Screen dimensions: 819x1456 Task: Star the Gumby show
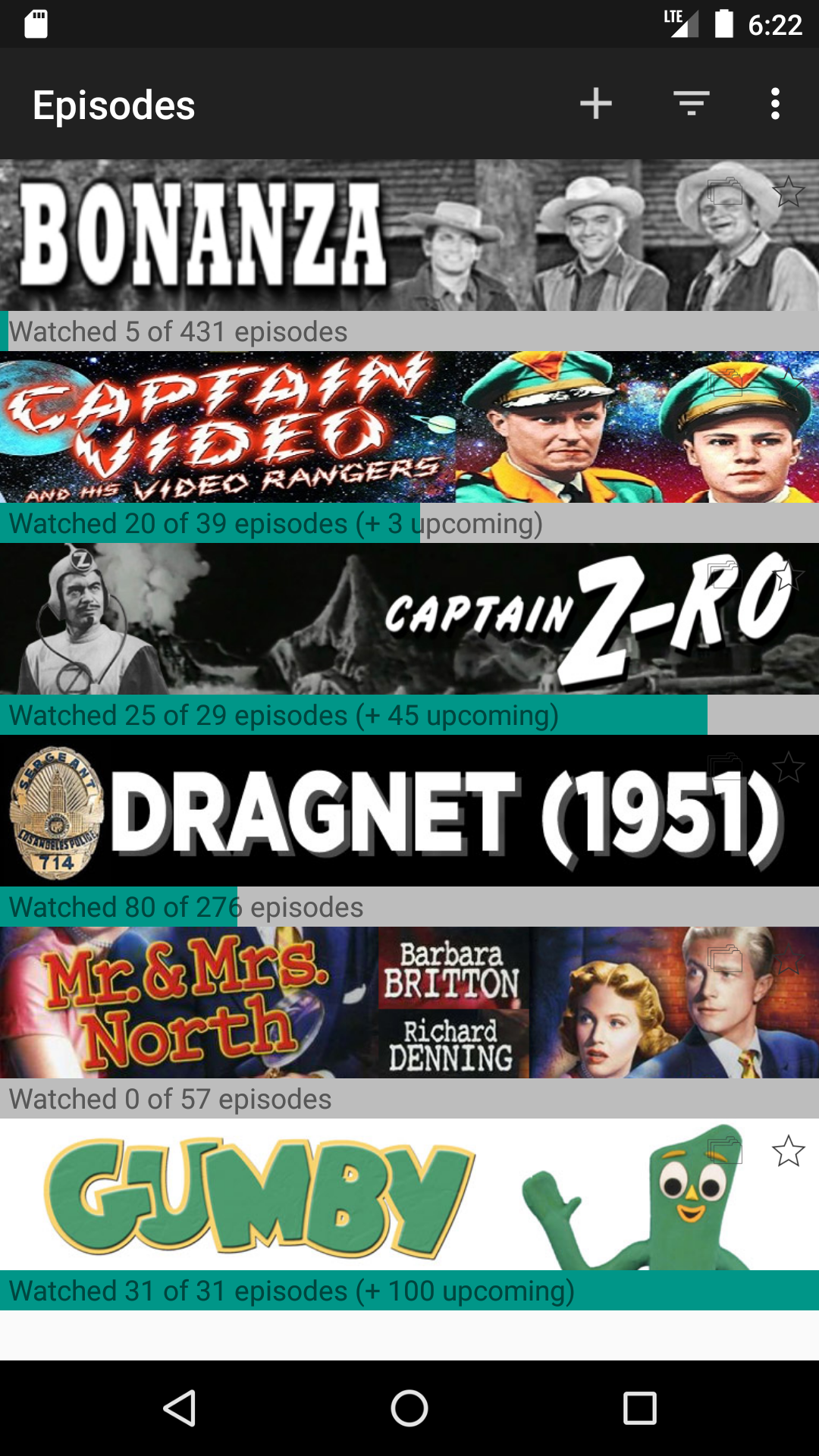789,1151
